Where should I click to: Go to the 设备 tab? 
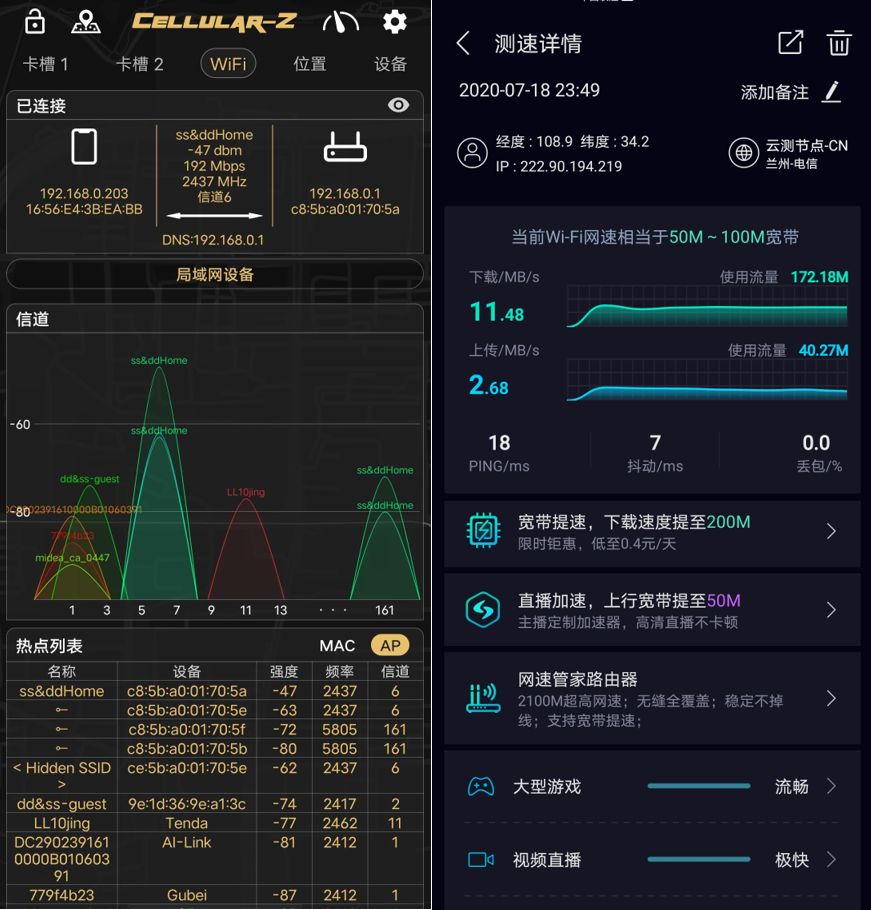390,64
